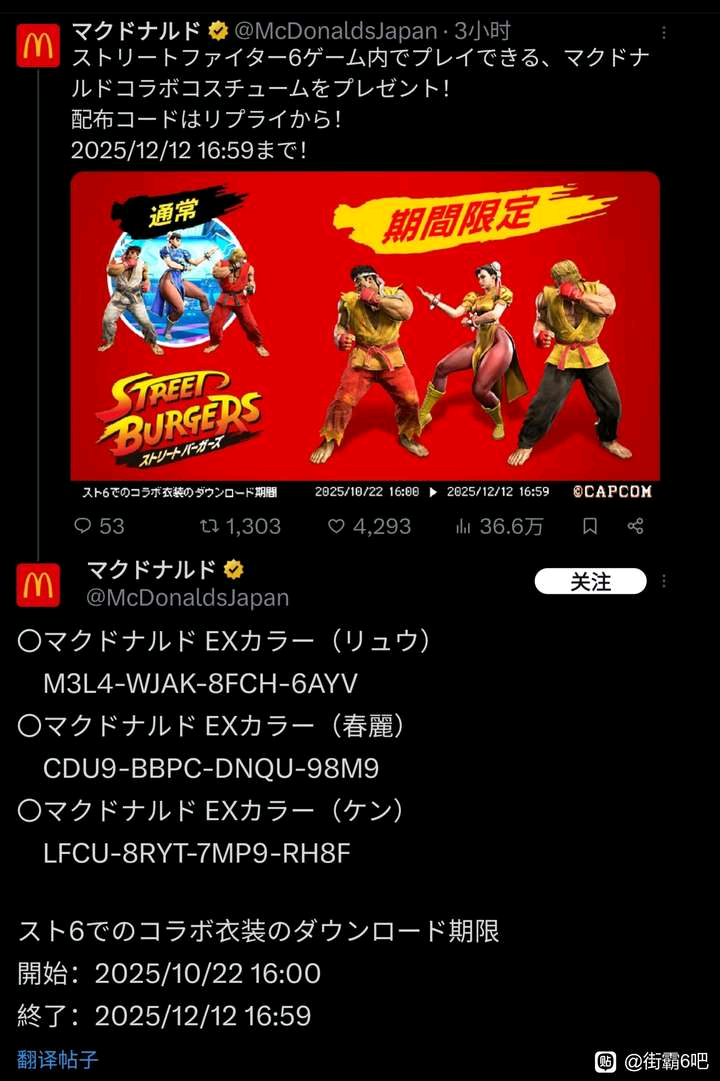Open McDonald's avatar on the reply post

[x=38, y=584]
